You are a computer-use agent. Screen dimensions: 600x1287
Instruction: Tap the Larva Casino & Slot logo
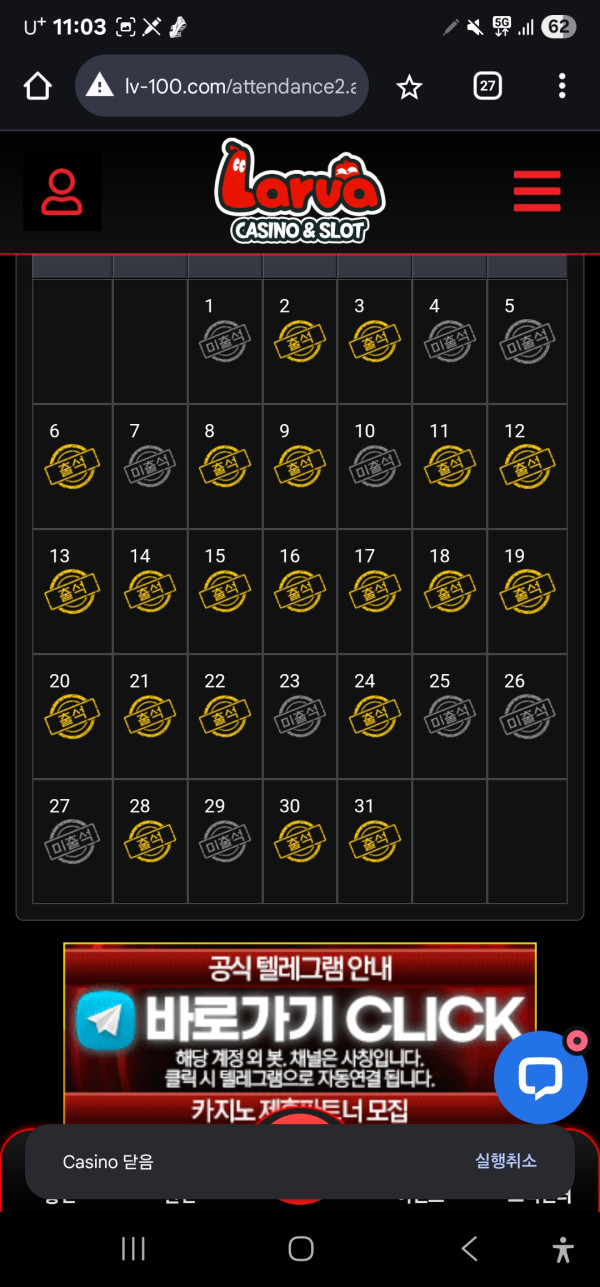click(x=300, y=192)
